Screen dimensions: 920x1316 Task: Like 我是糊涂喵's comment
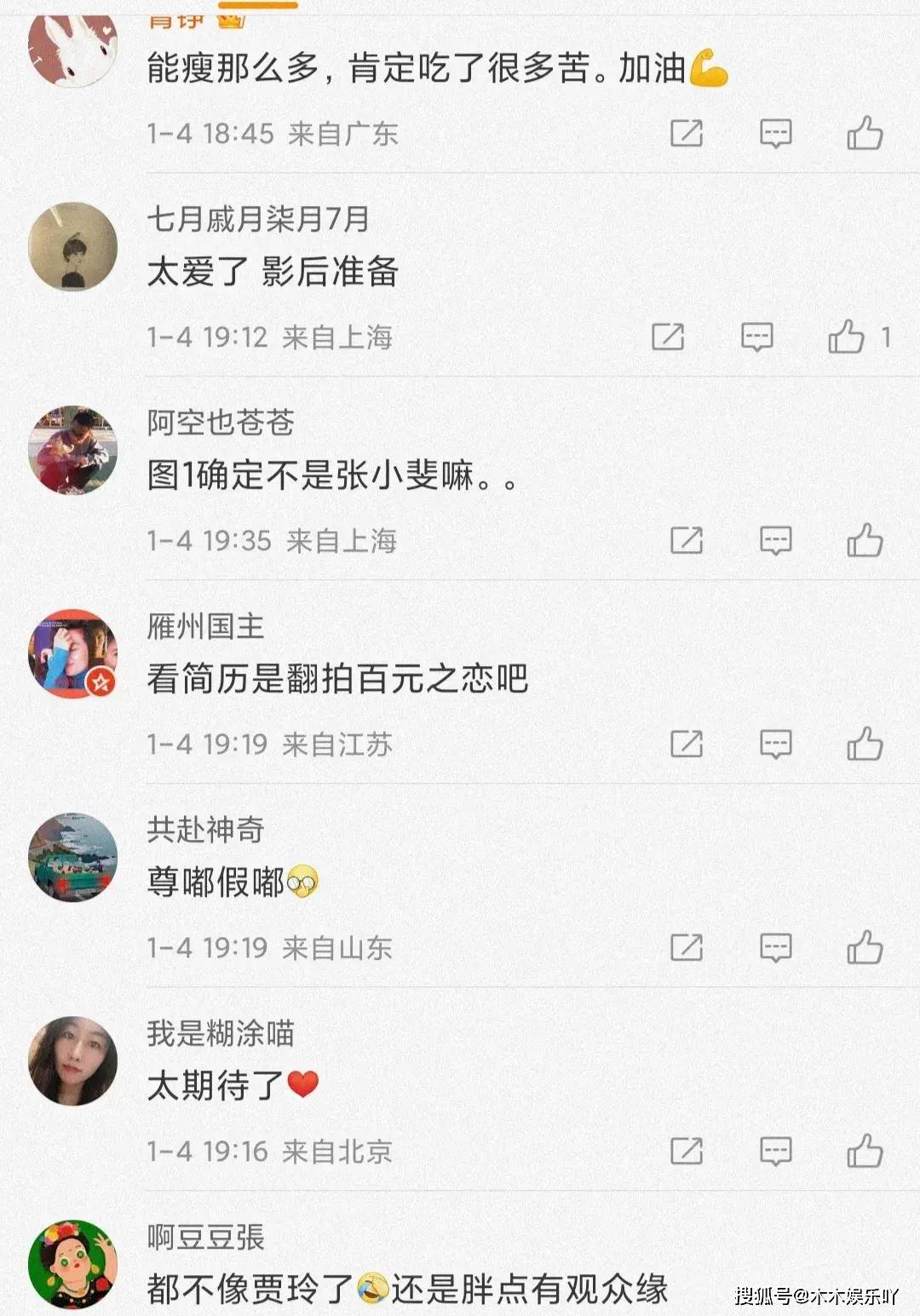(865, 1152)
